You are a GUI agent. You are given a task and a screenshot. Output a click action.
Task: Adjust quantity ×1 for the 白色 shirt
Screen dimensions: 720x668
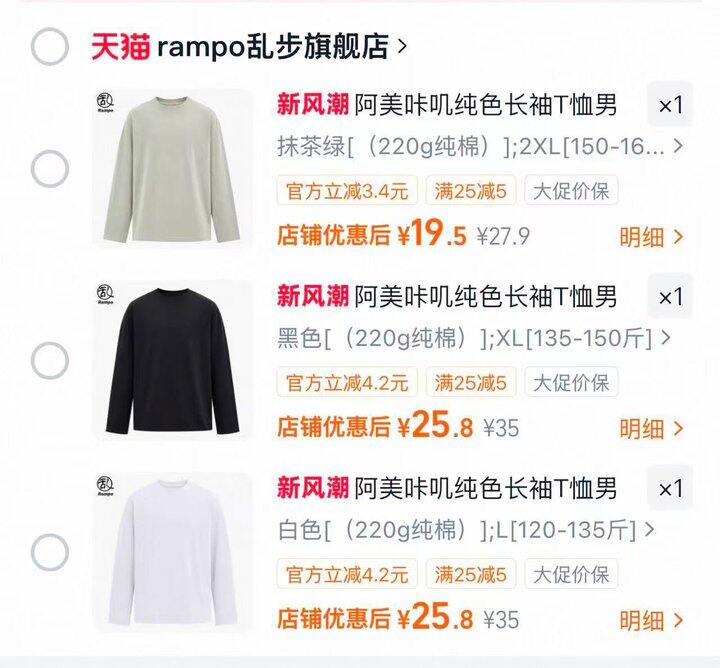click(x=670, y=489)
